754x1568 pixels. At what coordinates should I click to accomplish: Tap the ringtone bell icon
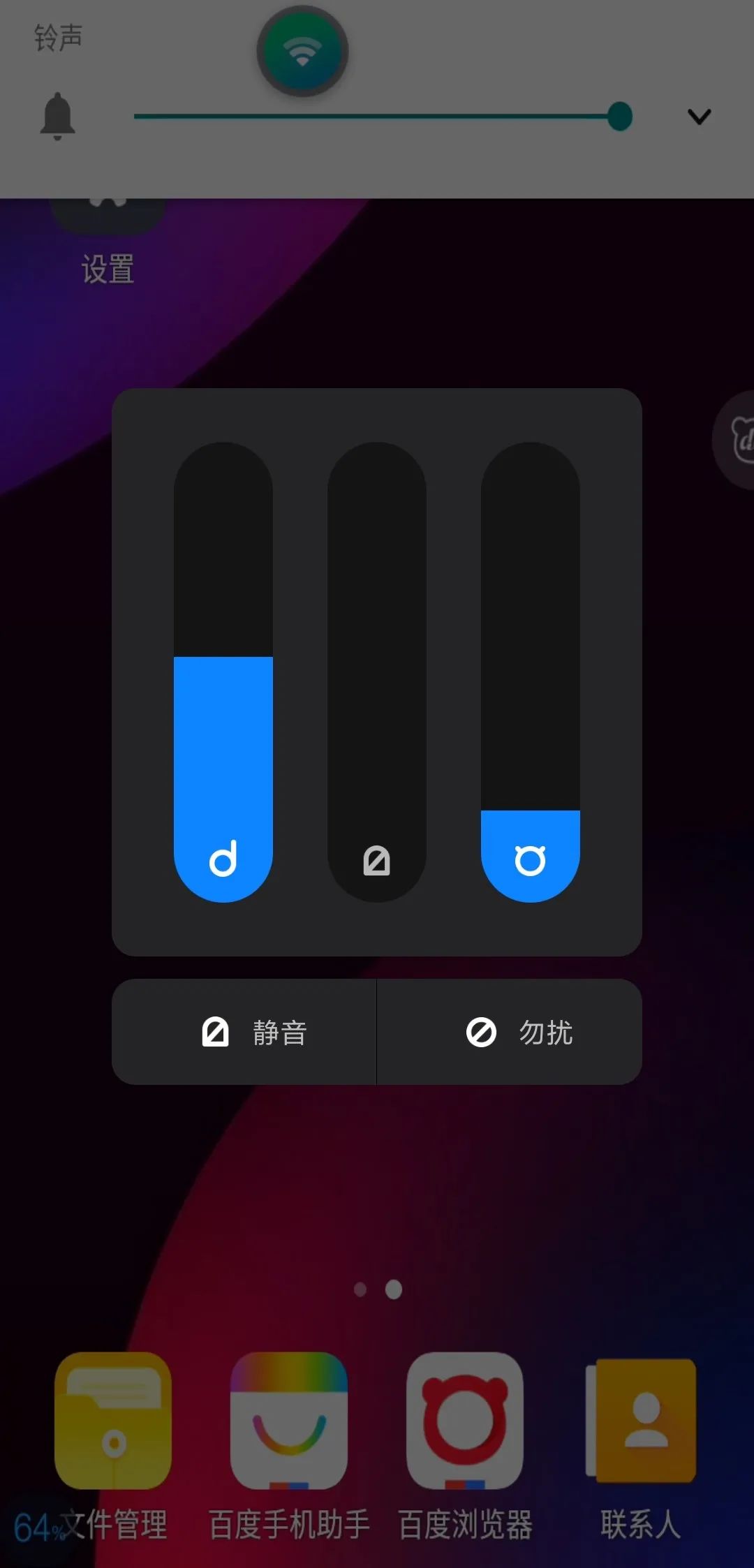(57, 117)
